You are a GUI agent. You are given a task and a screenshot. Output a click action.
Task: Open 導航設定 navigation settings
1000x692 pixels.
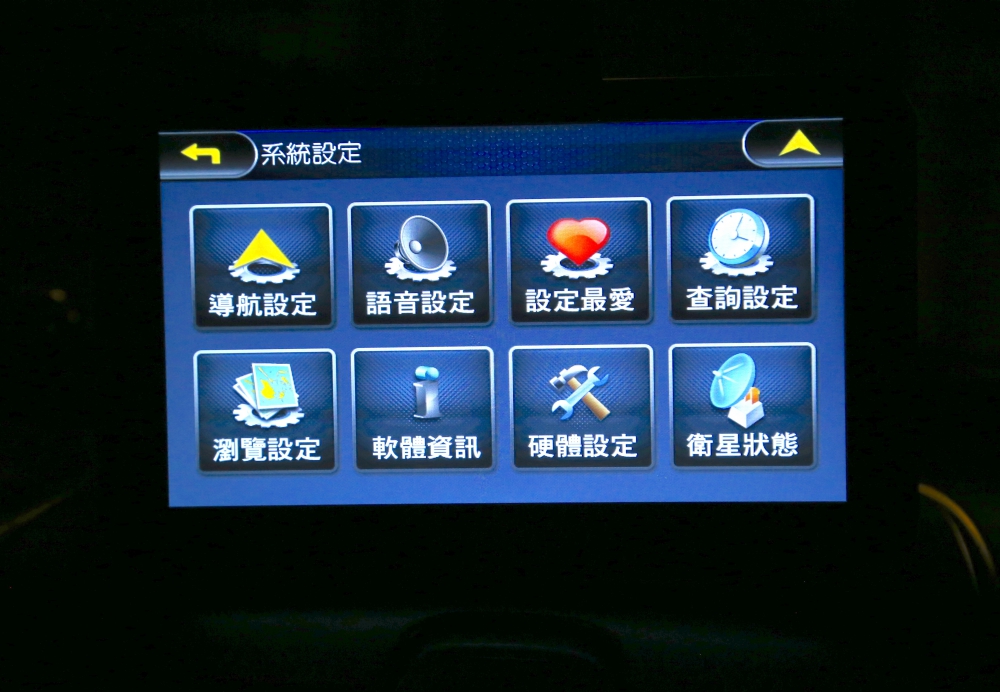point(261,265)
